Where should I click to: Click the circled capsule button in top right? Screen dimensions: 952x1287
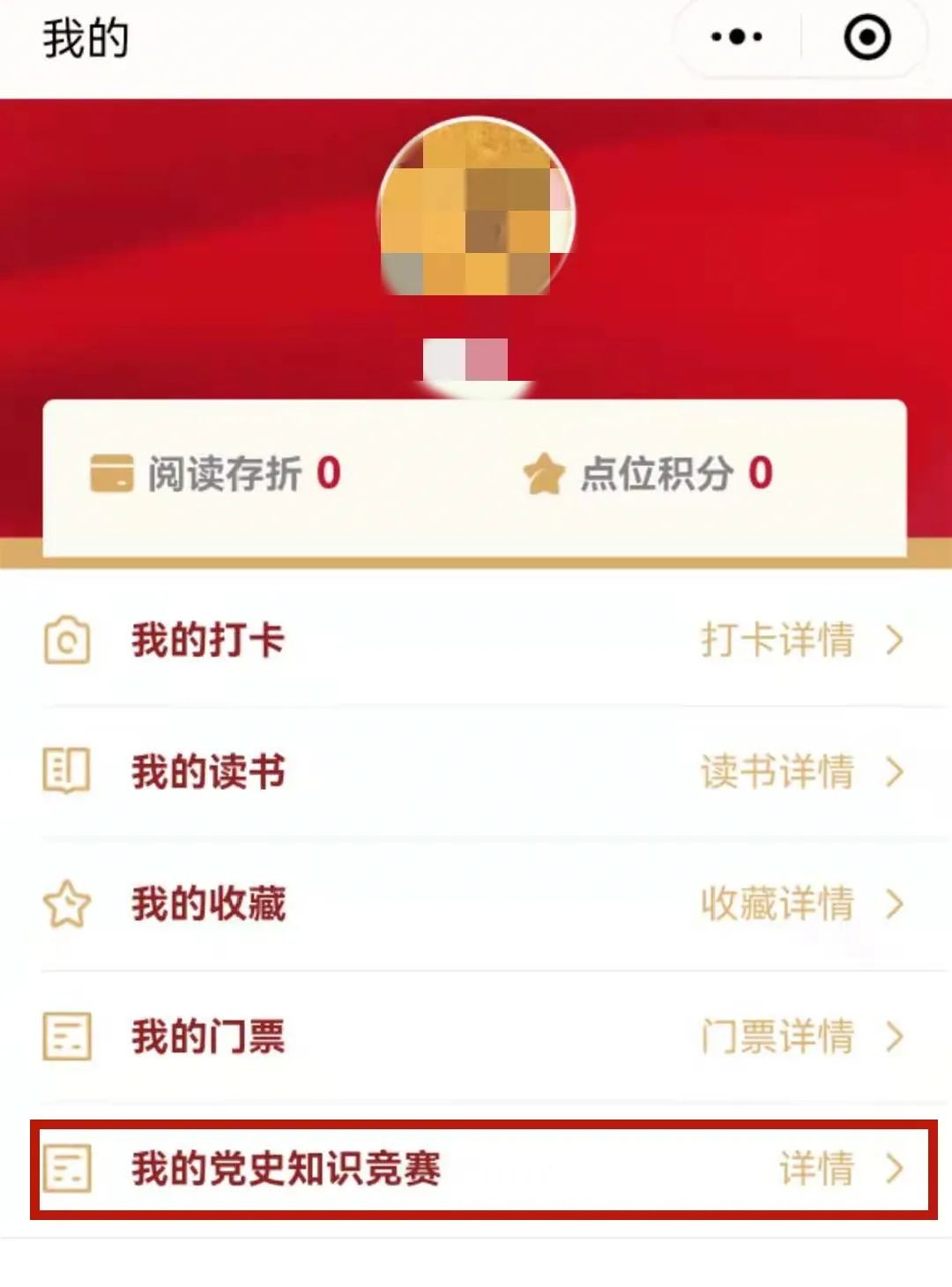pos(867,37)
